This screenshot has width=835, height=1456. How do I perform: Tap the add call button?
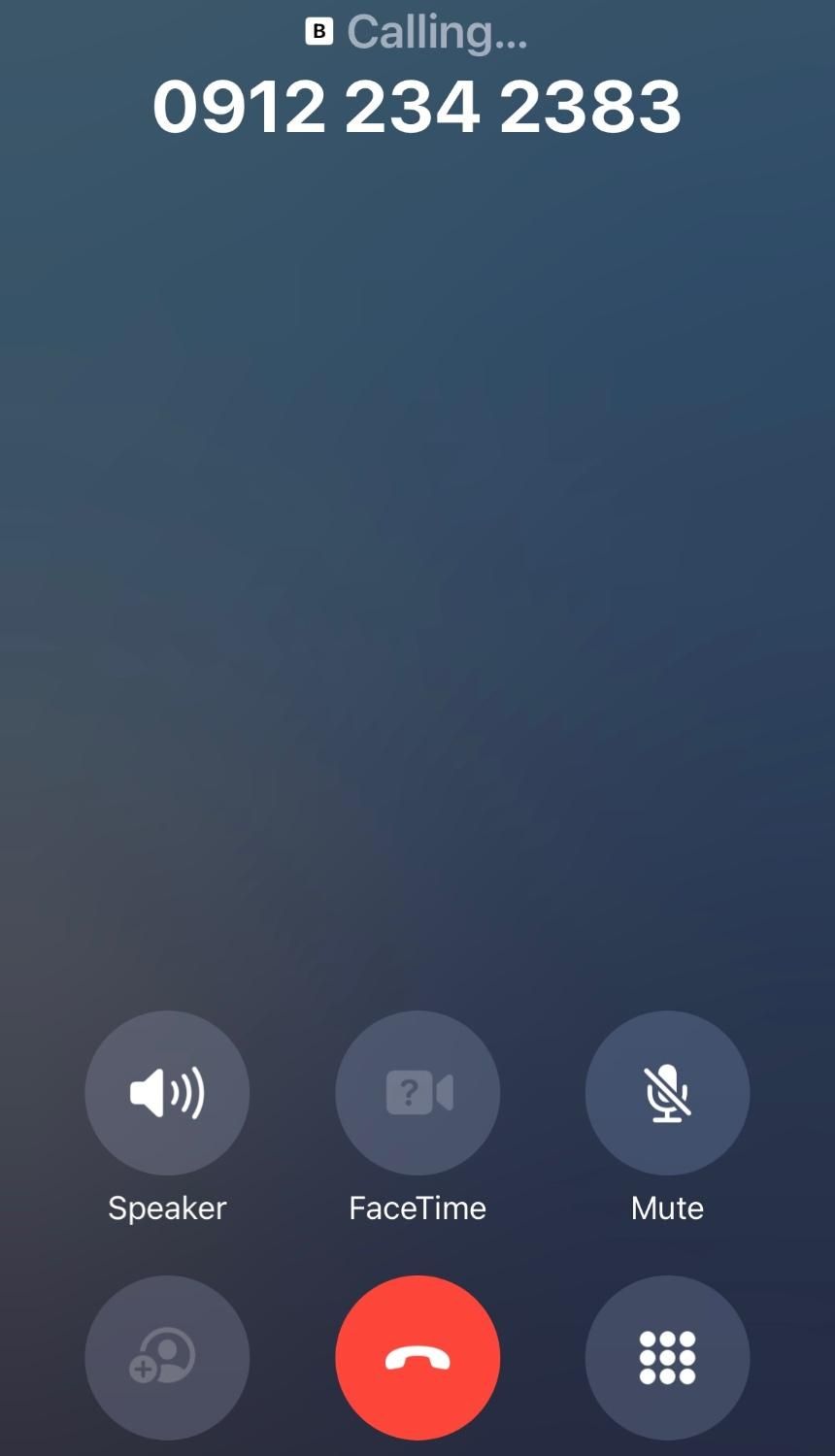tap(167, 1357)
